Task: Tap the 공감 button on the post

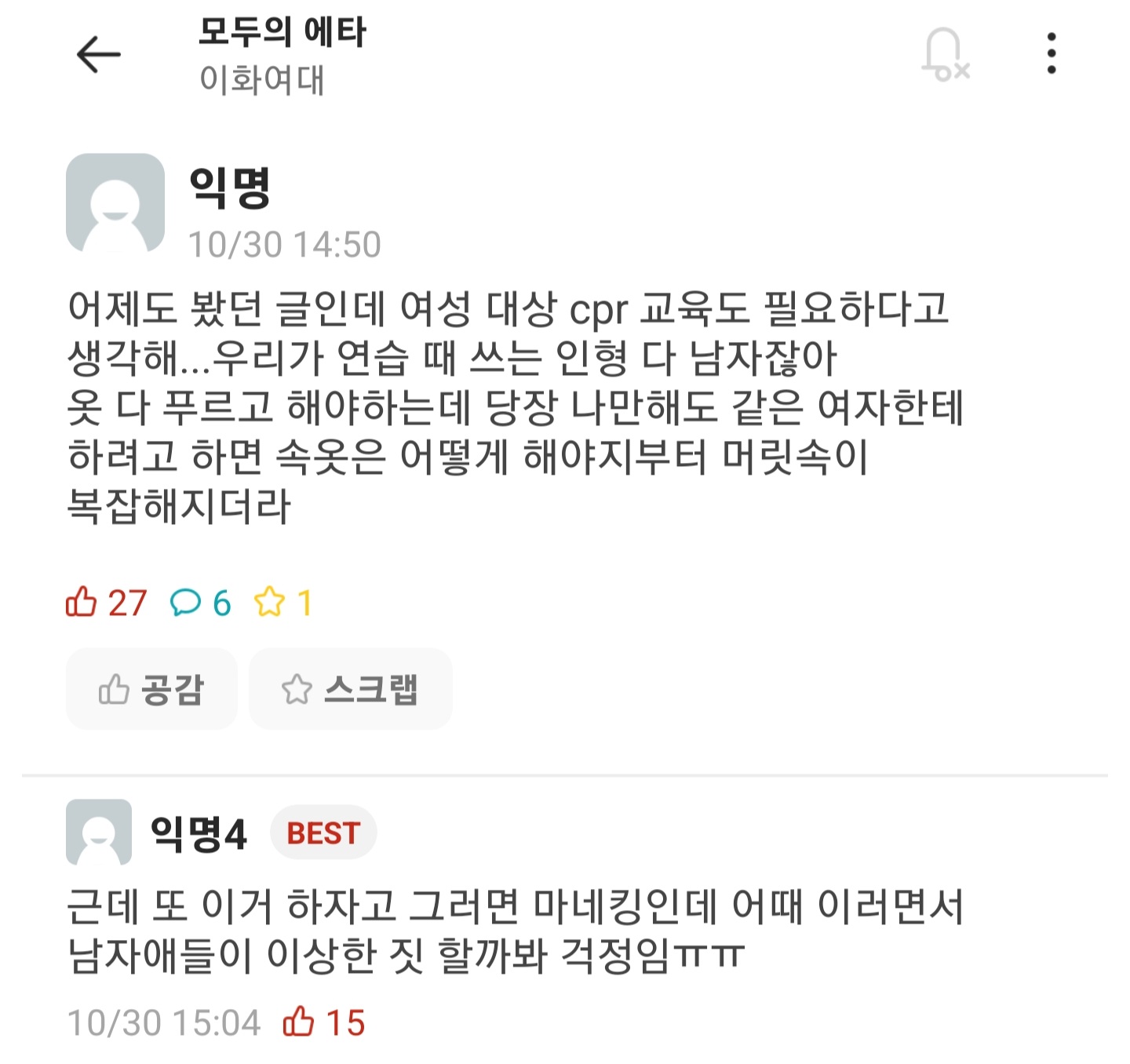Action: pos(151,690)
